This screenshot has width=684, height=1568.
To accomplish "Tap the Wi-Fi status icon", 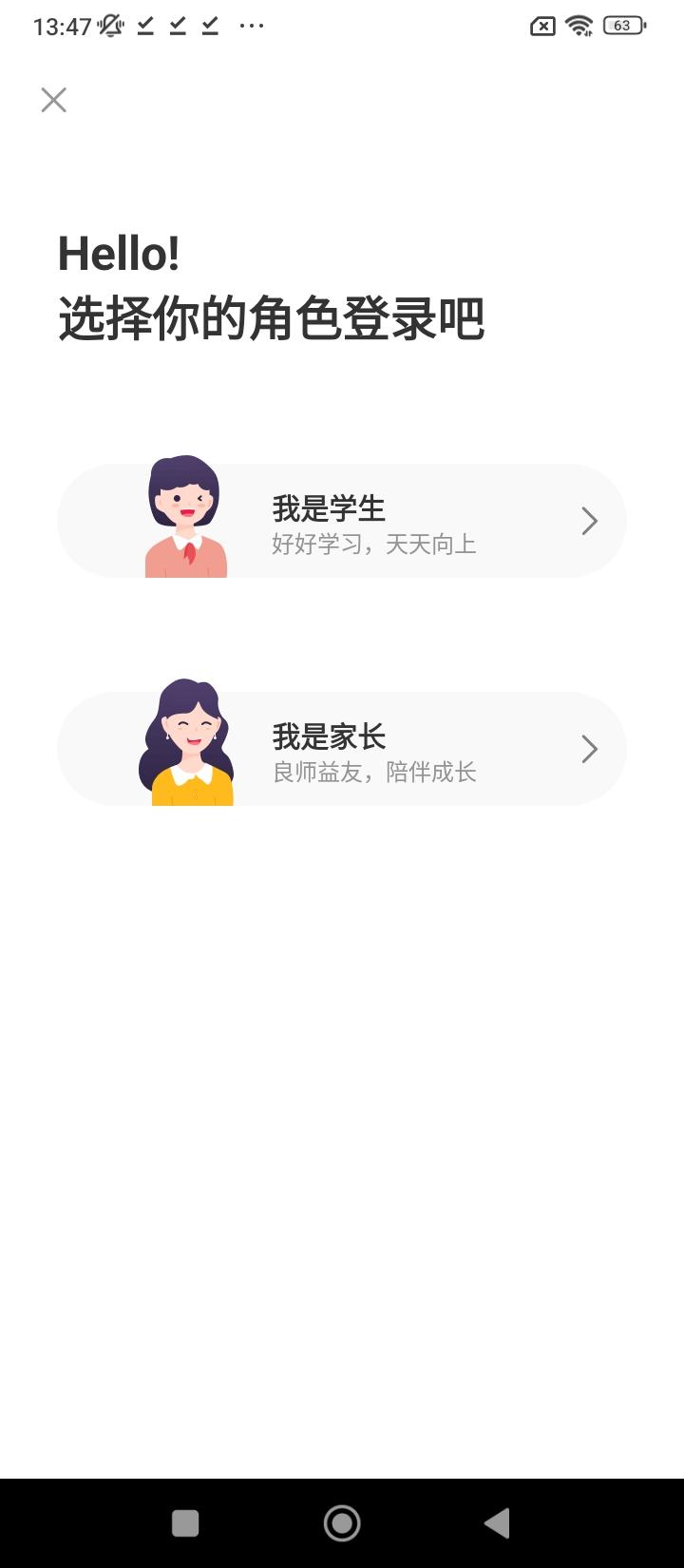I will [578, 26].
